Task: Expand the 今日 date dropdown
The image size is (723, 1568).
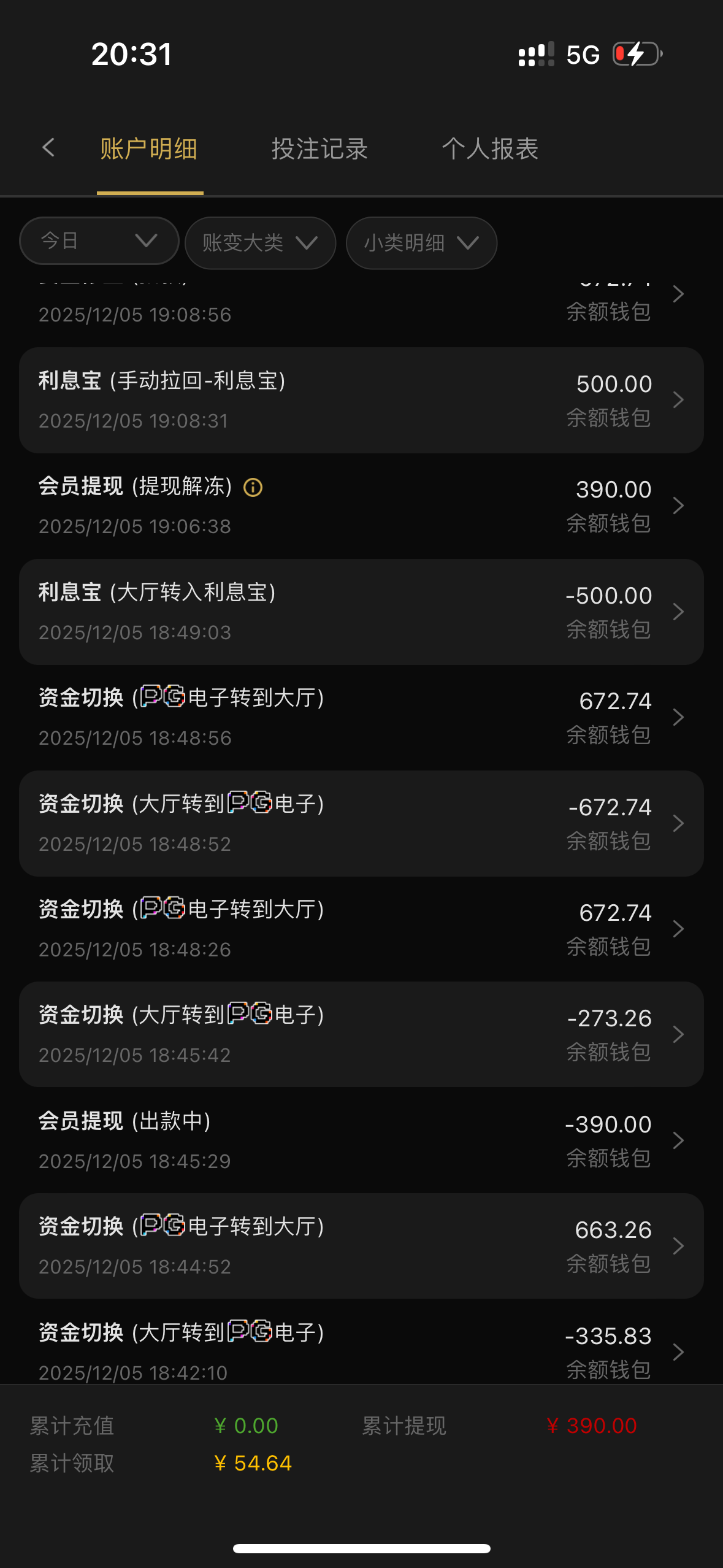Action: (x=99, y=241)
